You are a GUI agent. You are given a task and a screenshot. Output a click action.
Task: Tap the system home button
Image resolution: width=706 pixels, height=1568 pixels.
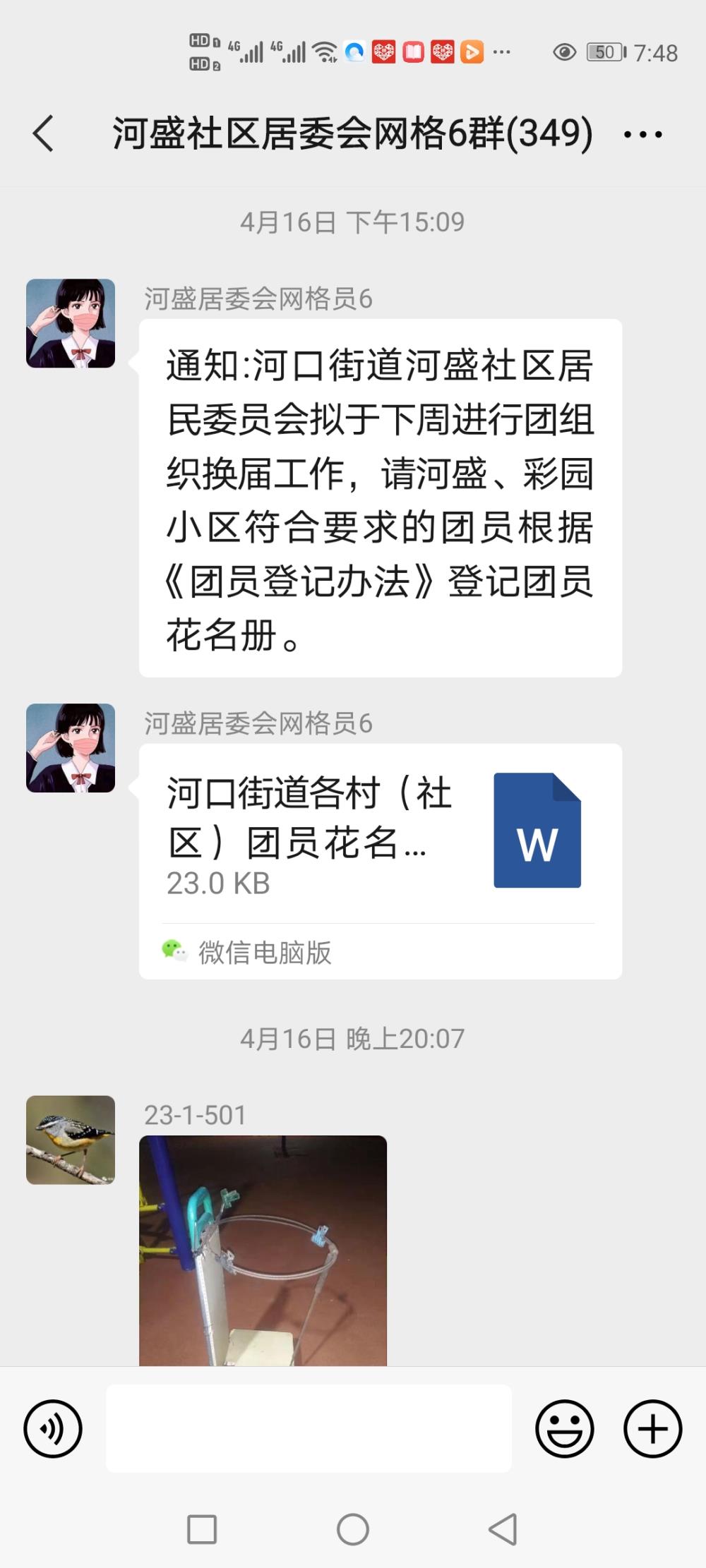[353, 1530]
